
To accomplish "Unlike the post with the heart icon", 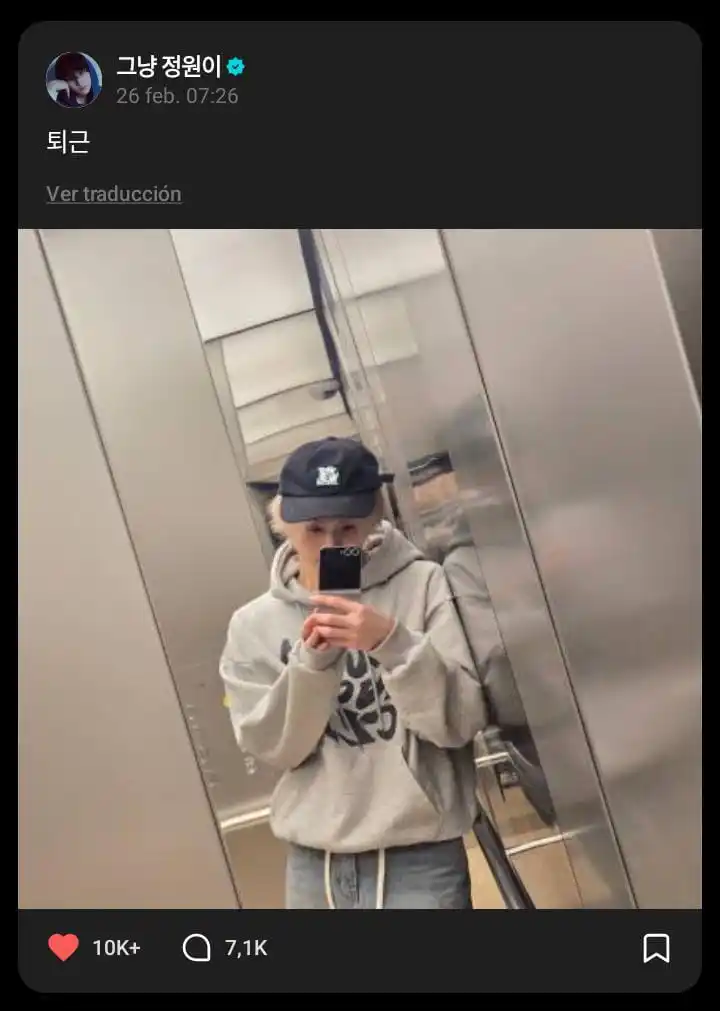I will 64,947.
